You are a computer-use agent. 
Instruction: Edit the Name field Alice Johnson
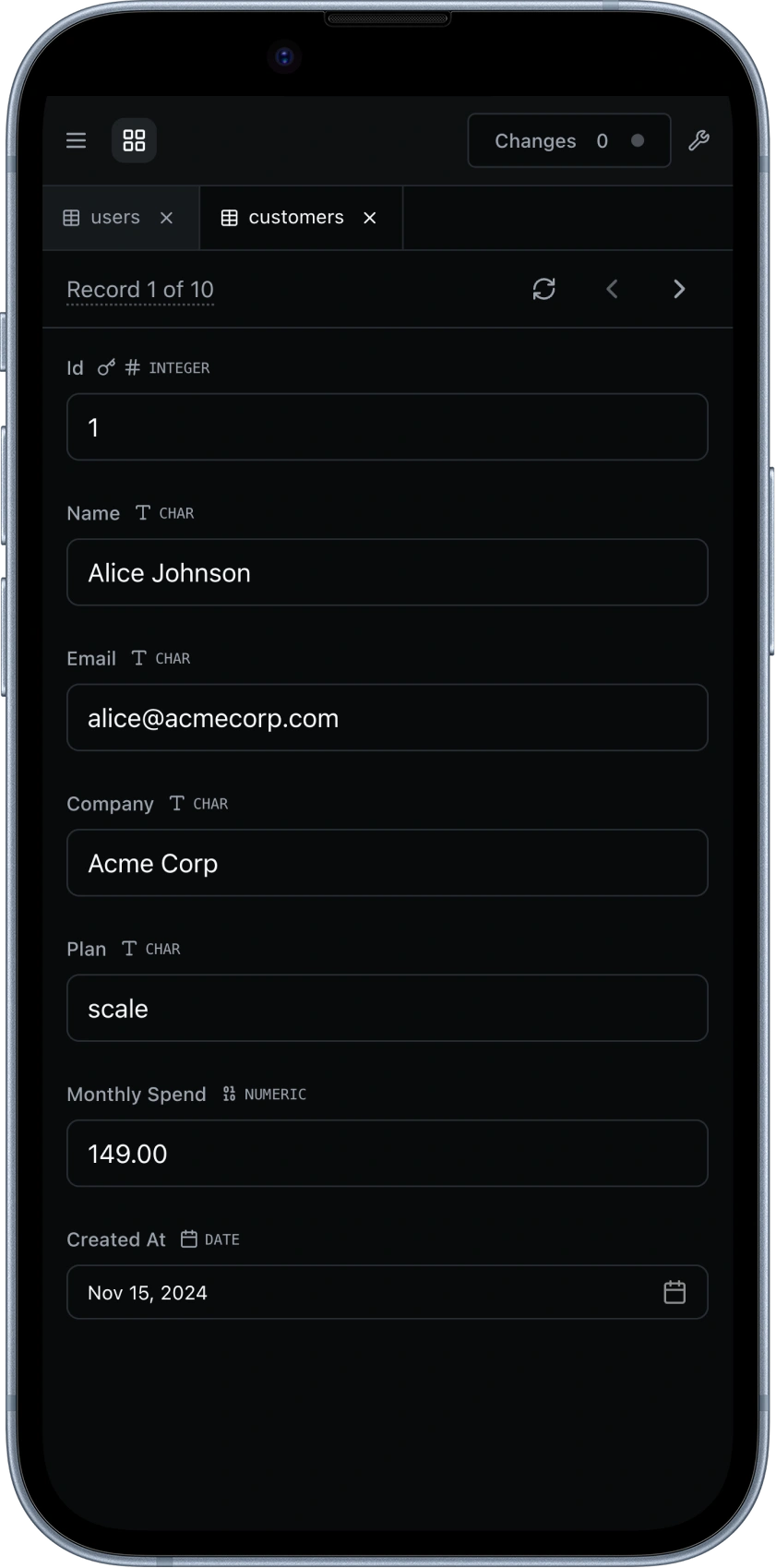[387, 572]
